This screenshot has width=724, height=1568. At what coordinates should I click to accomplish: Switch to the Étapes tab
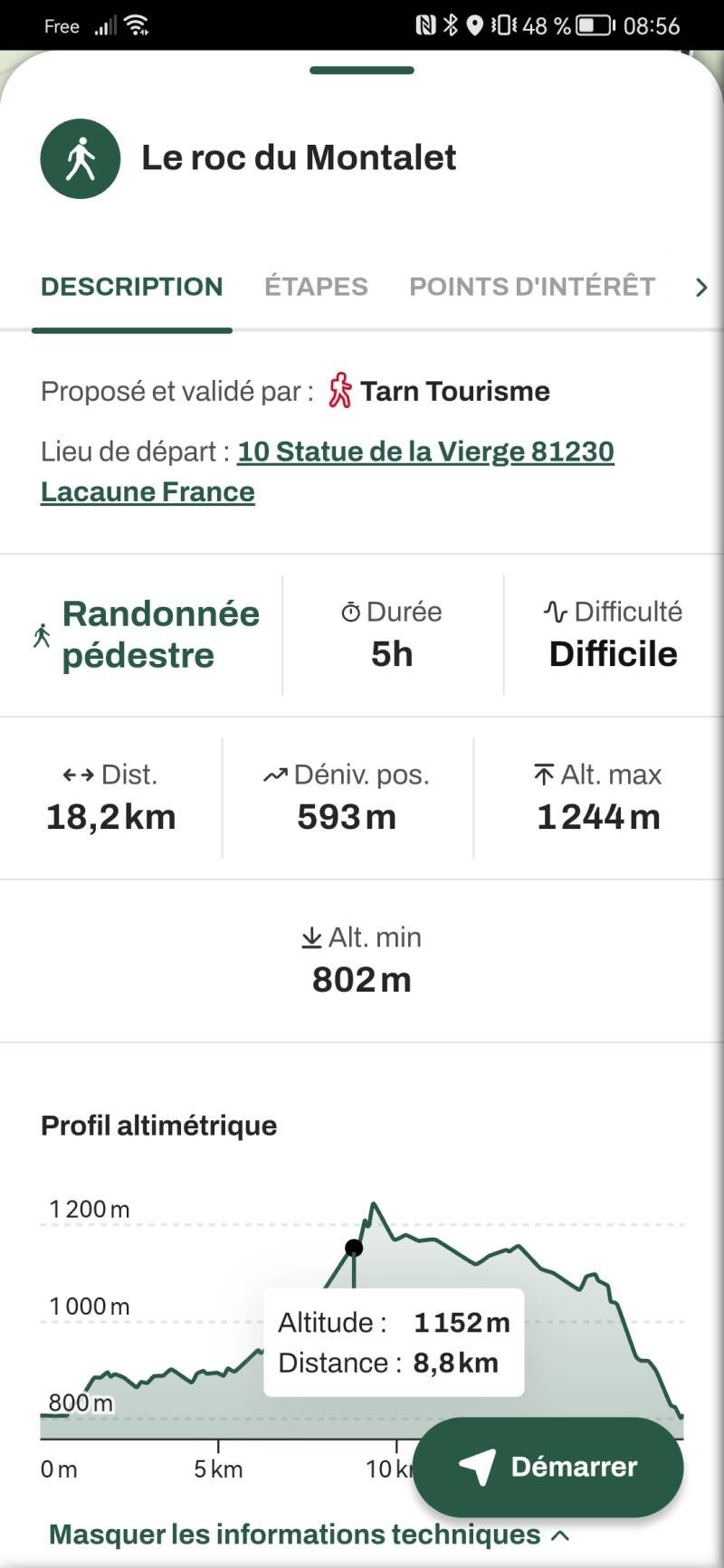[316, 287]
